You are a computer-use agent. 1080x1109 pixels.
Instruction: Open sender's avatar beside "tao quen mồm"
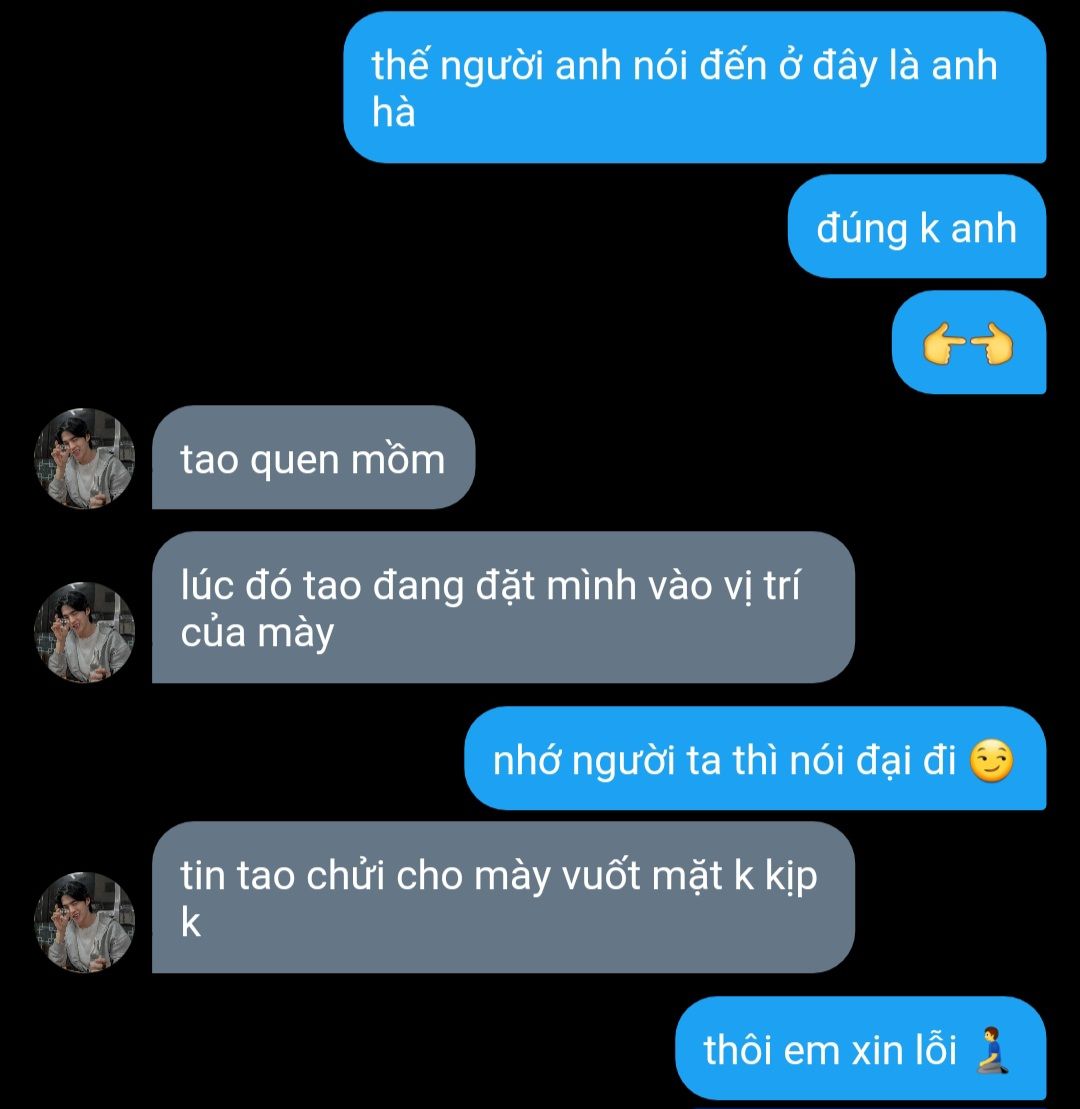pyautogui.click(x=85, y=458)
